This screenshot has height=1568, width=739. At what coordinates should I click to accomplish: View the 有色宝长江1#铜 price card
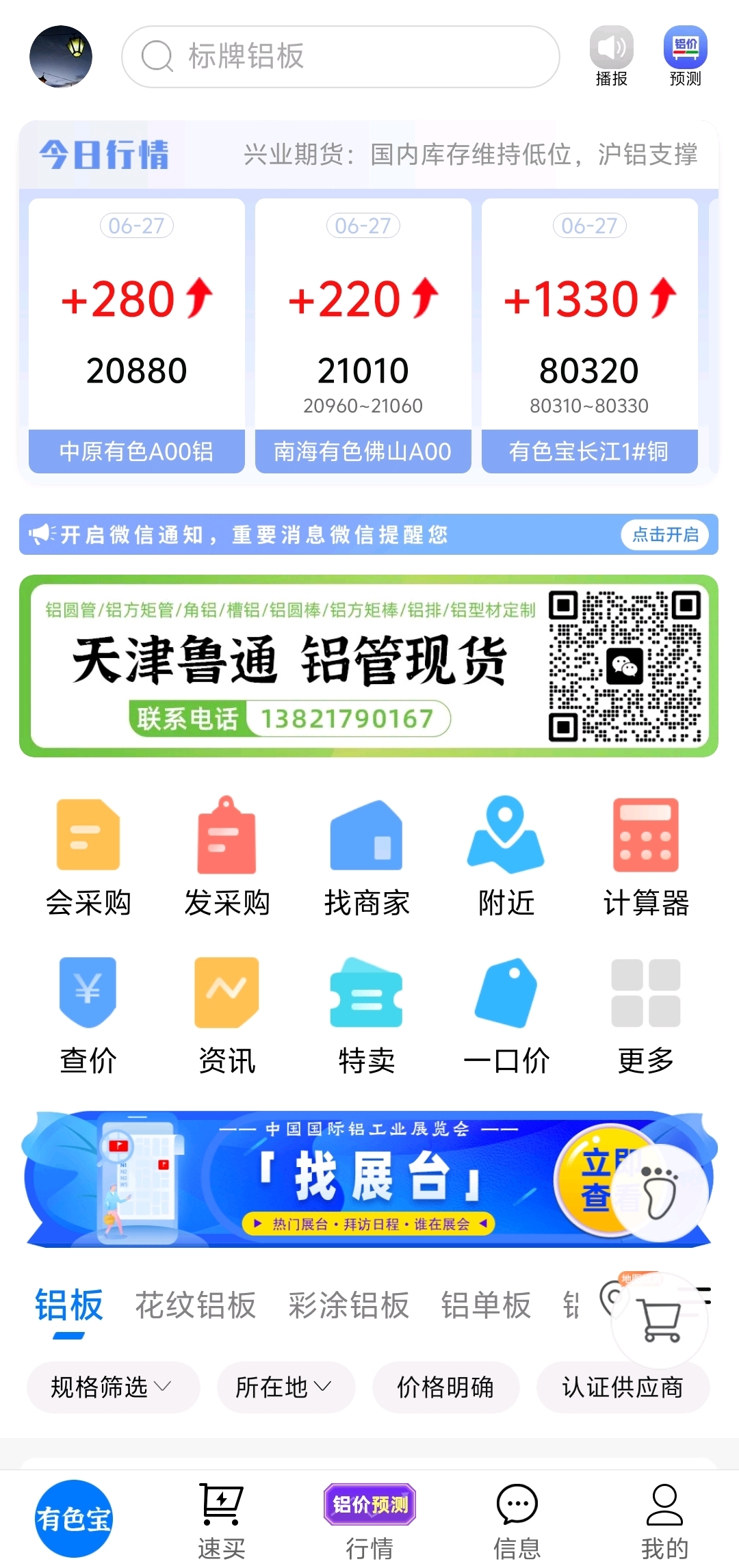coord(590,336)
